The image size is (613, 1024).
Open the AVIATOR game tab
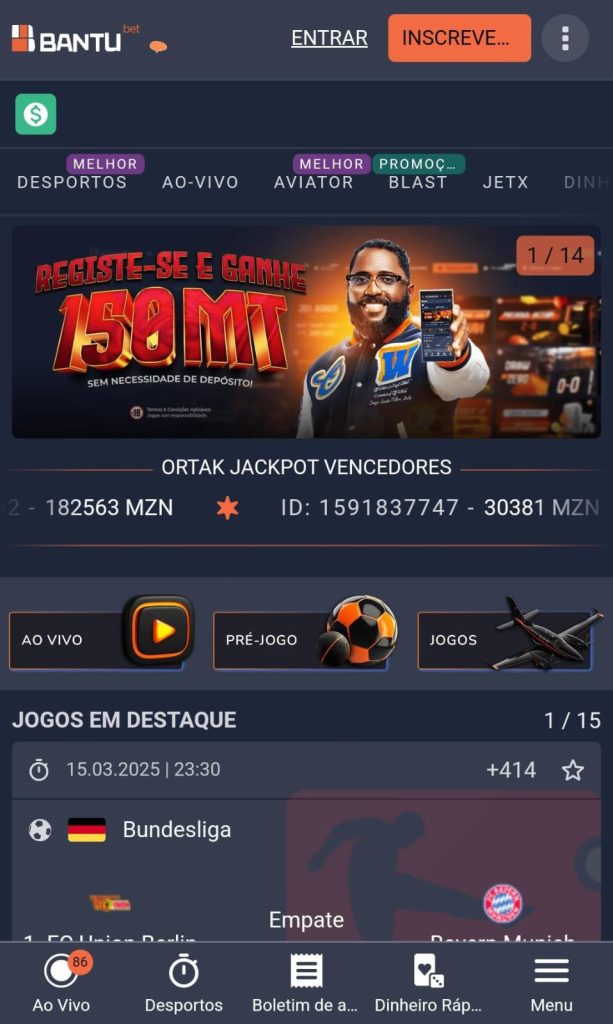(313, 182)
